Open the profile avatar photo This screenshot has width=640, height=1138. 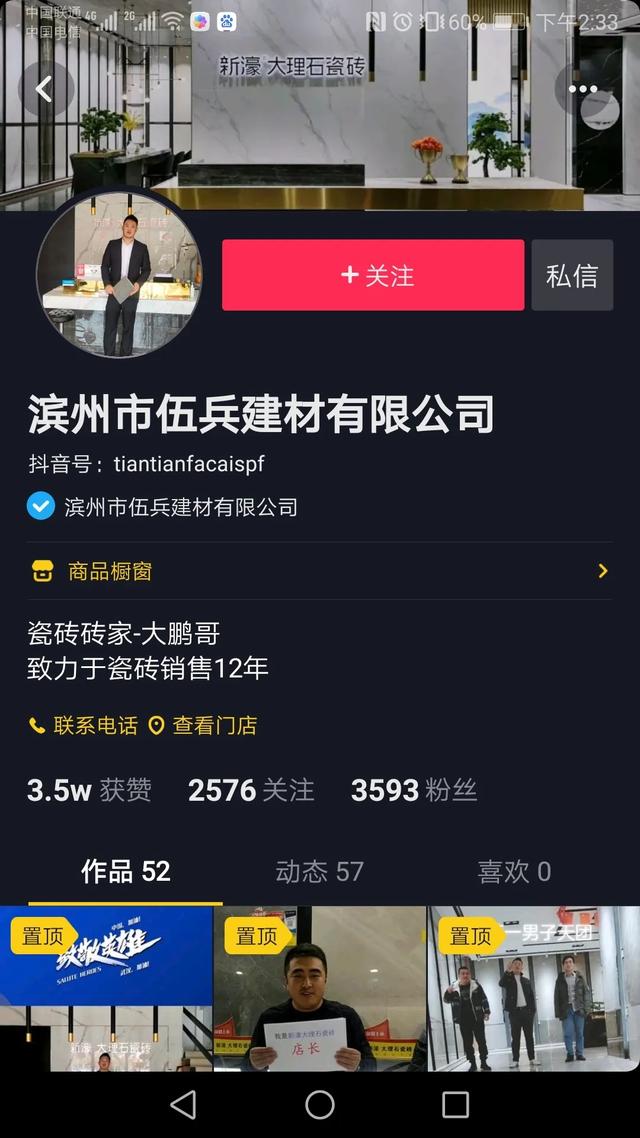[x=120, y=274]
